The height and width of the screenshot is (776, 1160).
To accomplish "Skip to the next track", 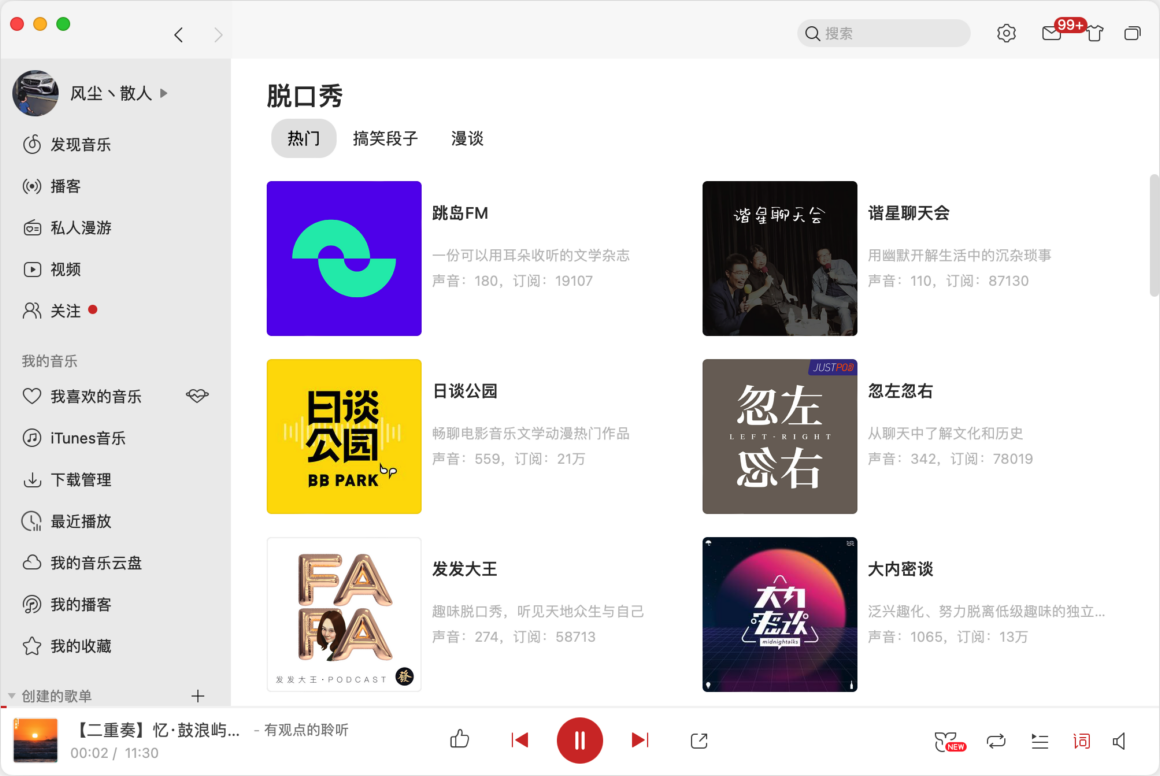I will 640,741.
